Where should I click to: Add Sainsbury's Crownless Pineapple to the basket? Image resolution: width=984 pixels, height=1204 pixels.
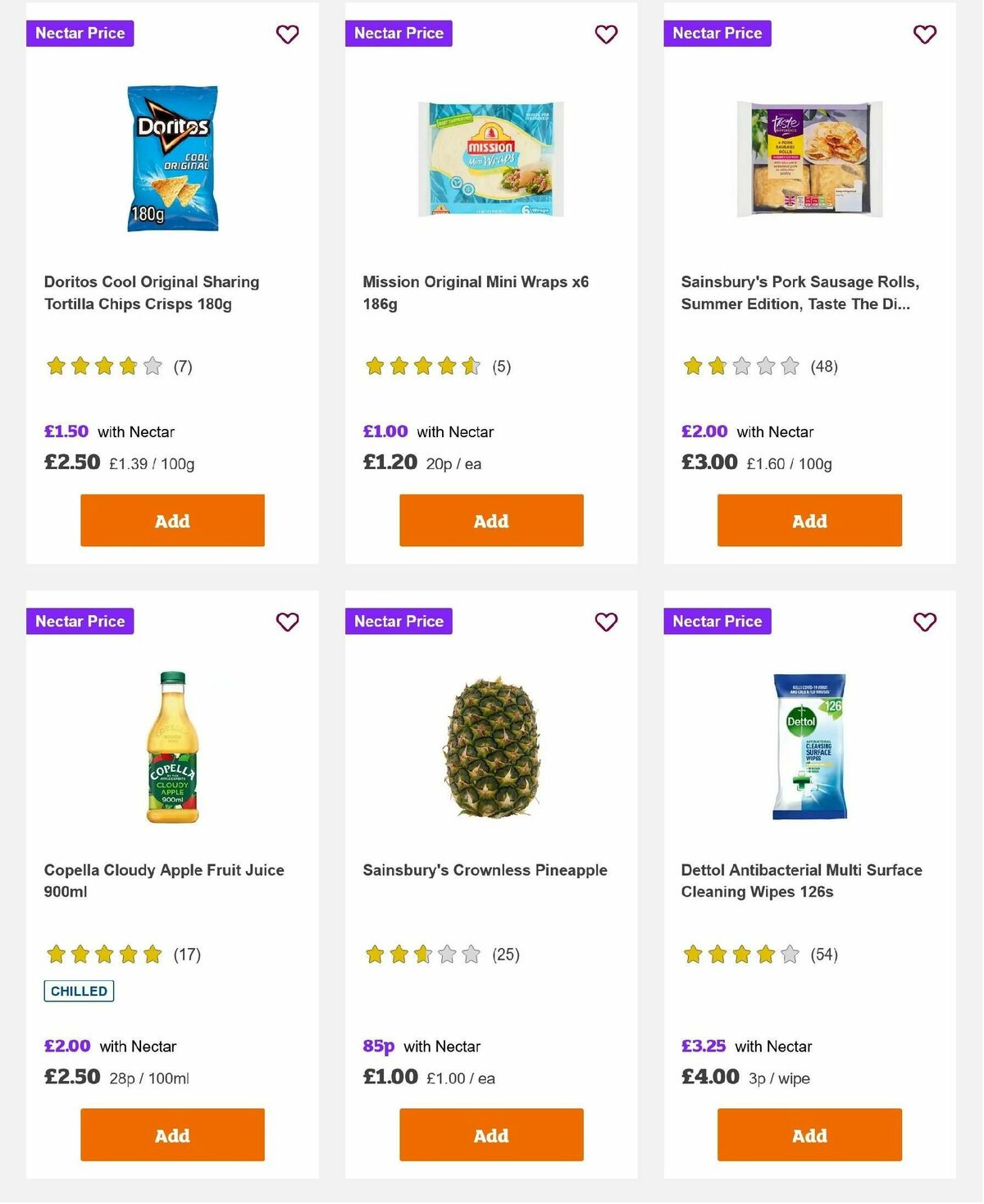(490, 1135)
